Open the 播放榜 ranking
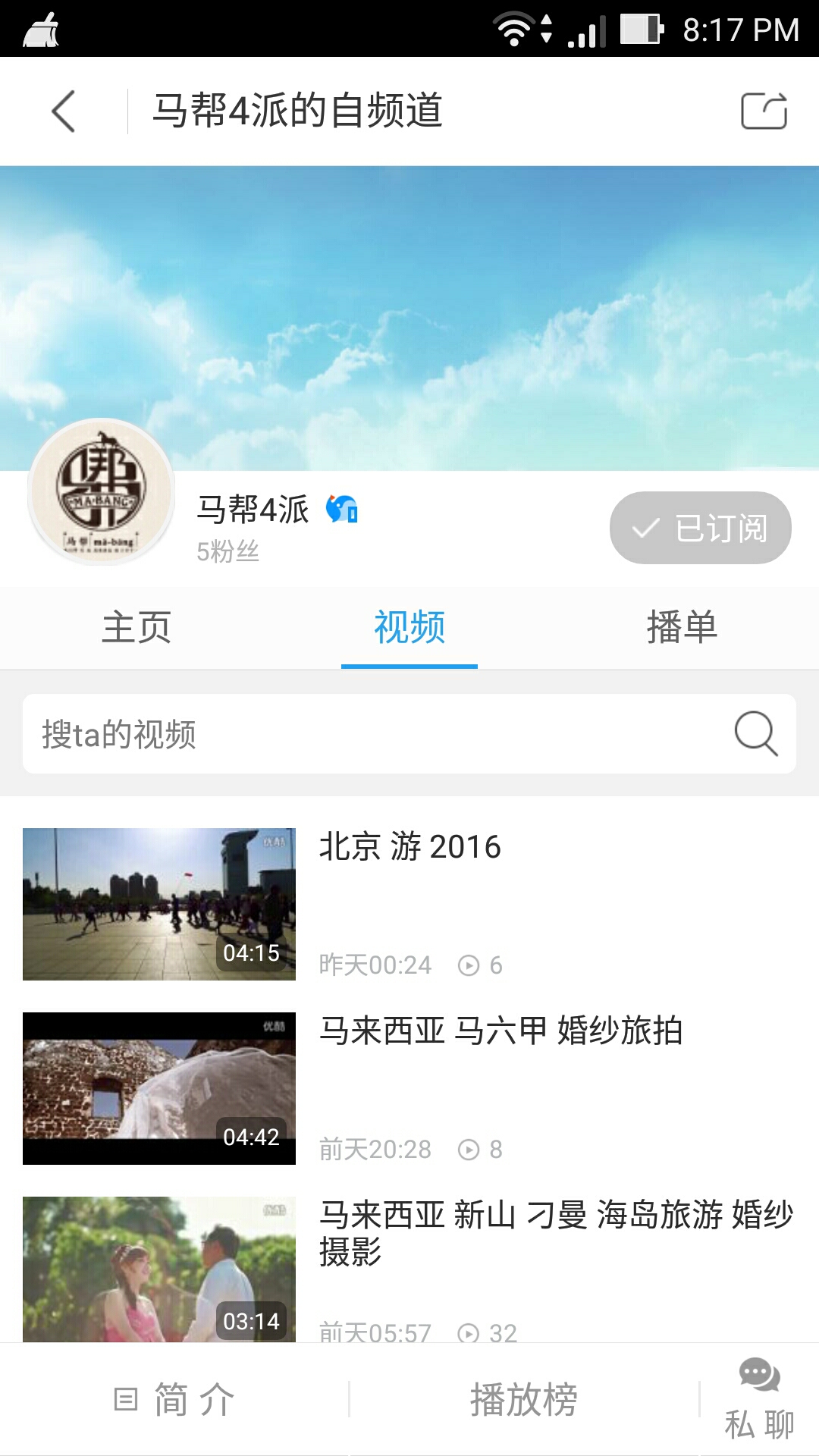Image resolution: width=819 pixels, height=1456 pixels. pos(523,1399)
